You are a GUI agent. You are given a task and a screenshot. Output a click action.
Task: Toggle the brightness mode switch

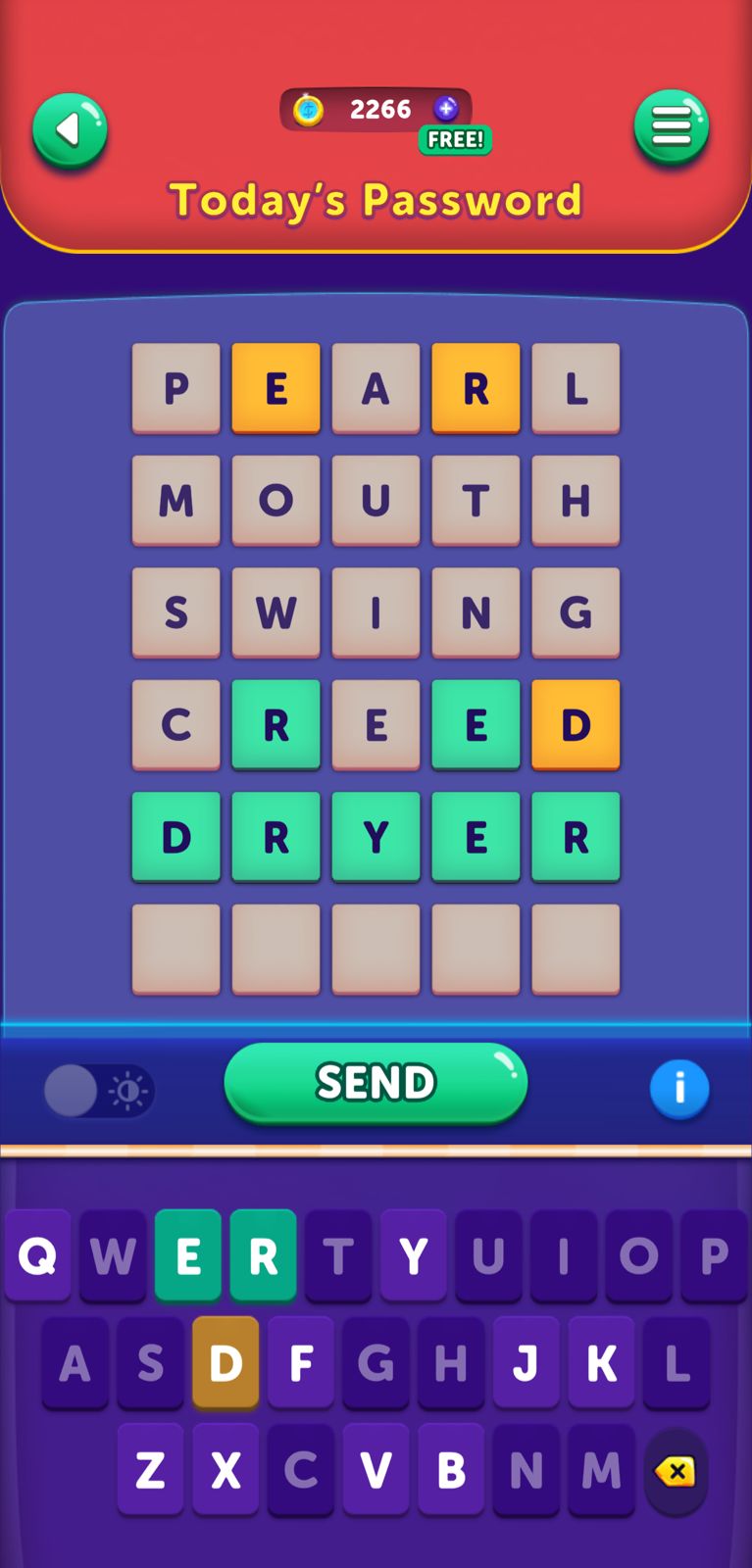99,1091
